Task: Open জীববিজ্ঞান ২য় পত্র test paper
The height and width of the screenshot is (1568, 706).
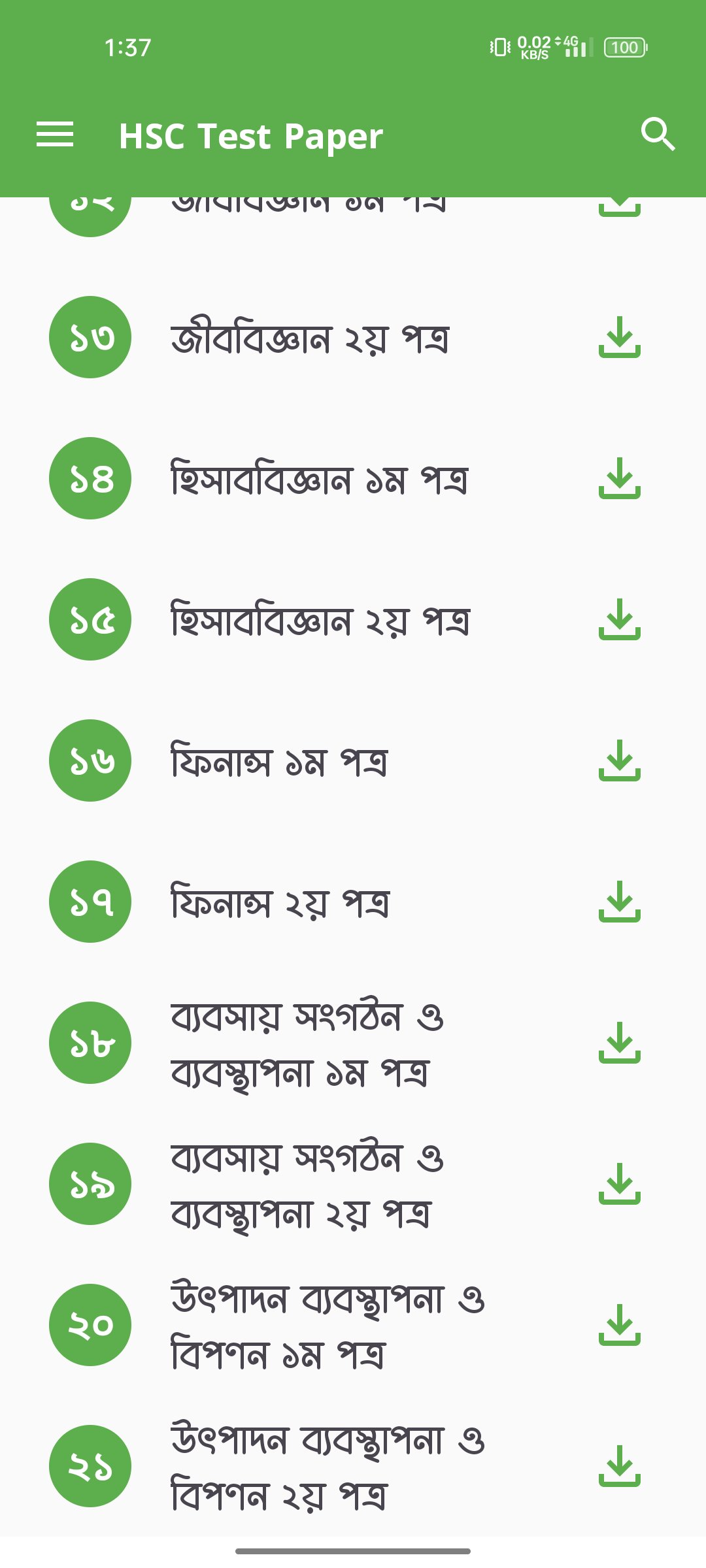Action: point(310,338)
